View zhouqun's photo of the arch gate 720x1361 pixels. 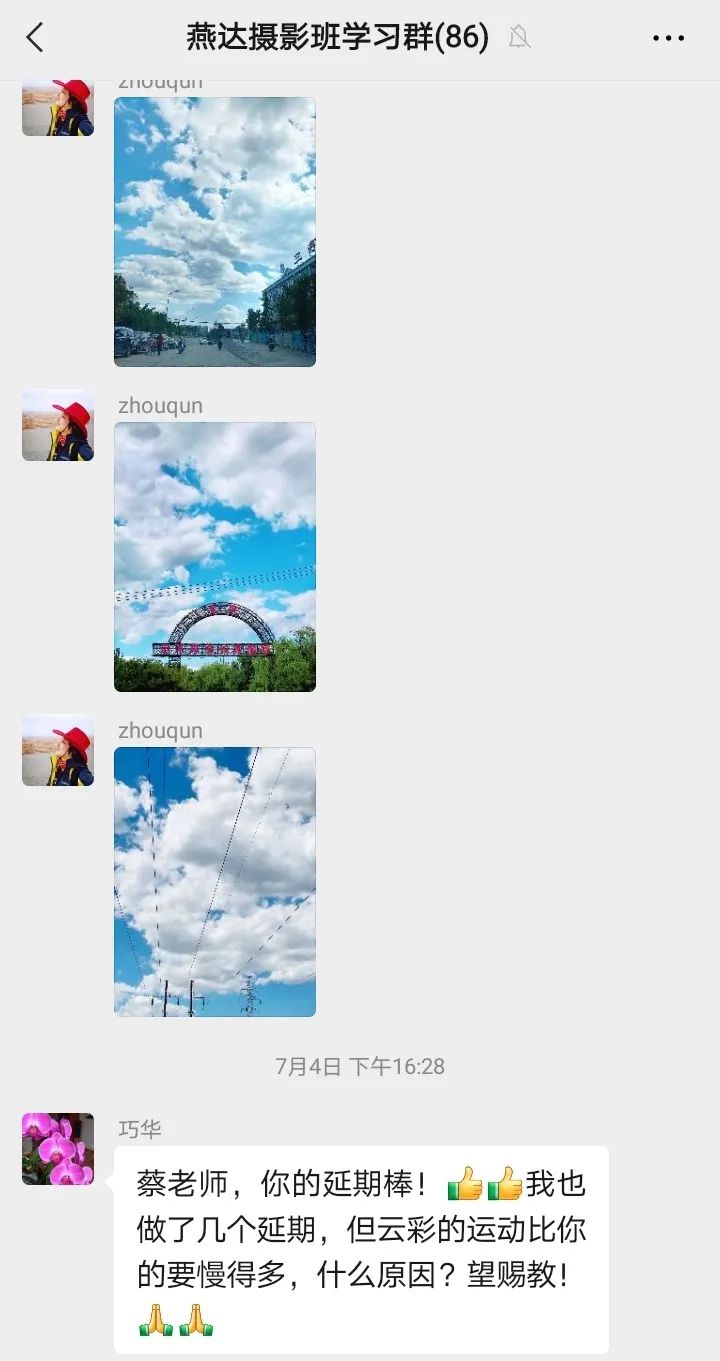[215, 556]
